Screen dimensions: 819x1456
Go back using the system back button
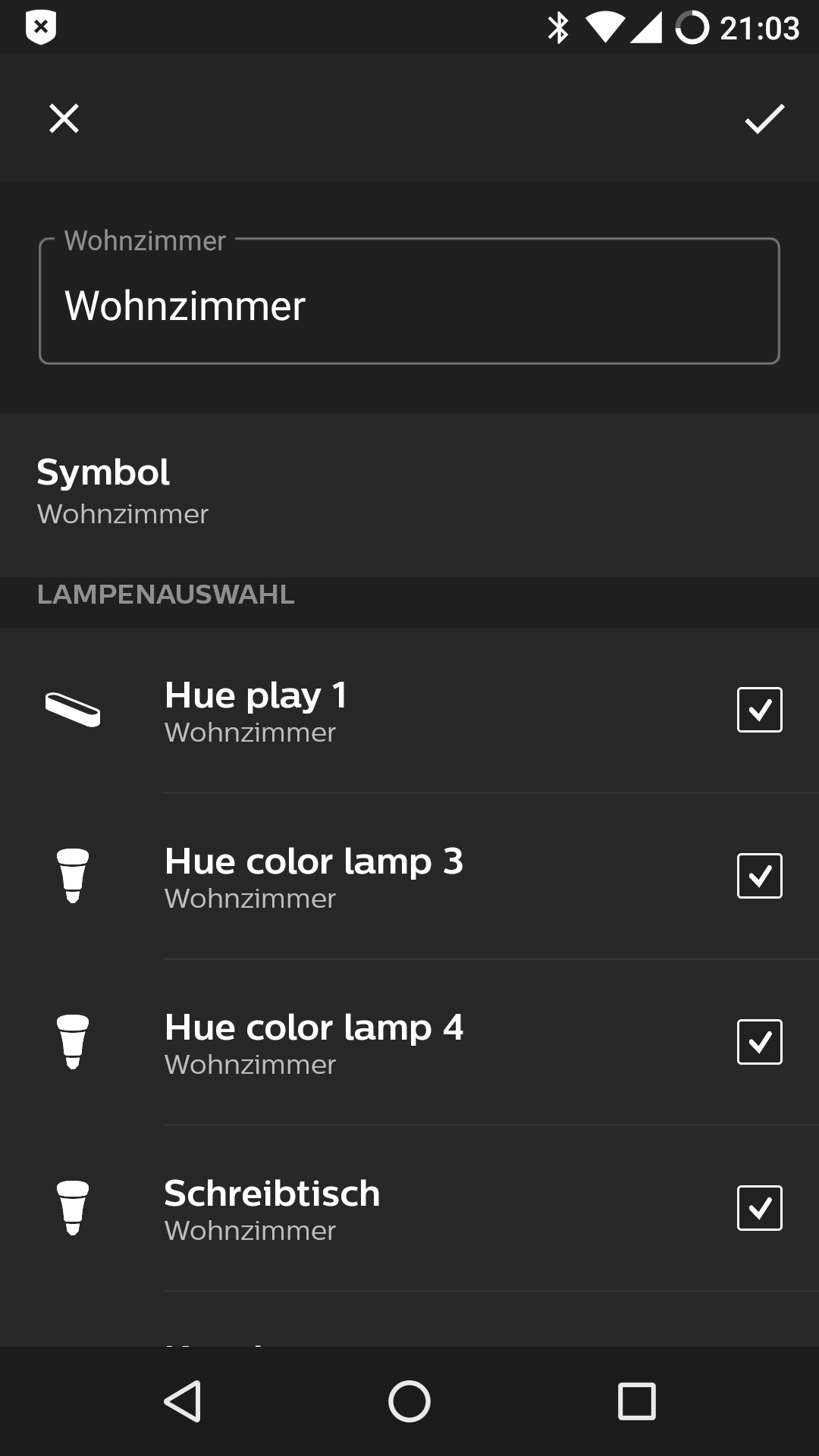(x=183, y=1401)
